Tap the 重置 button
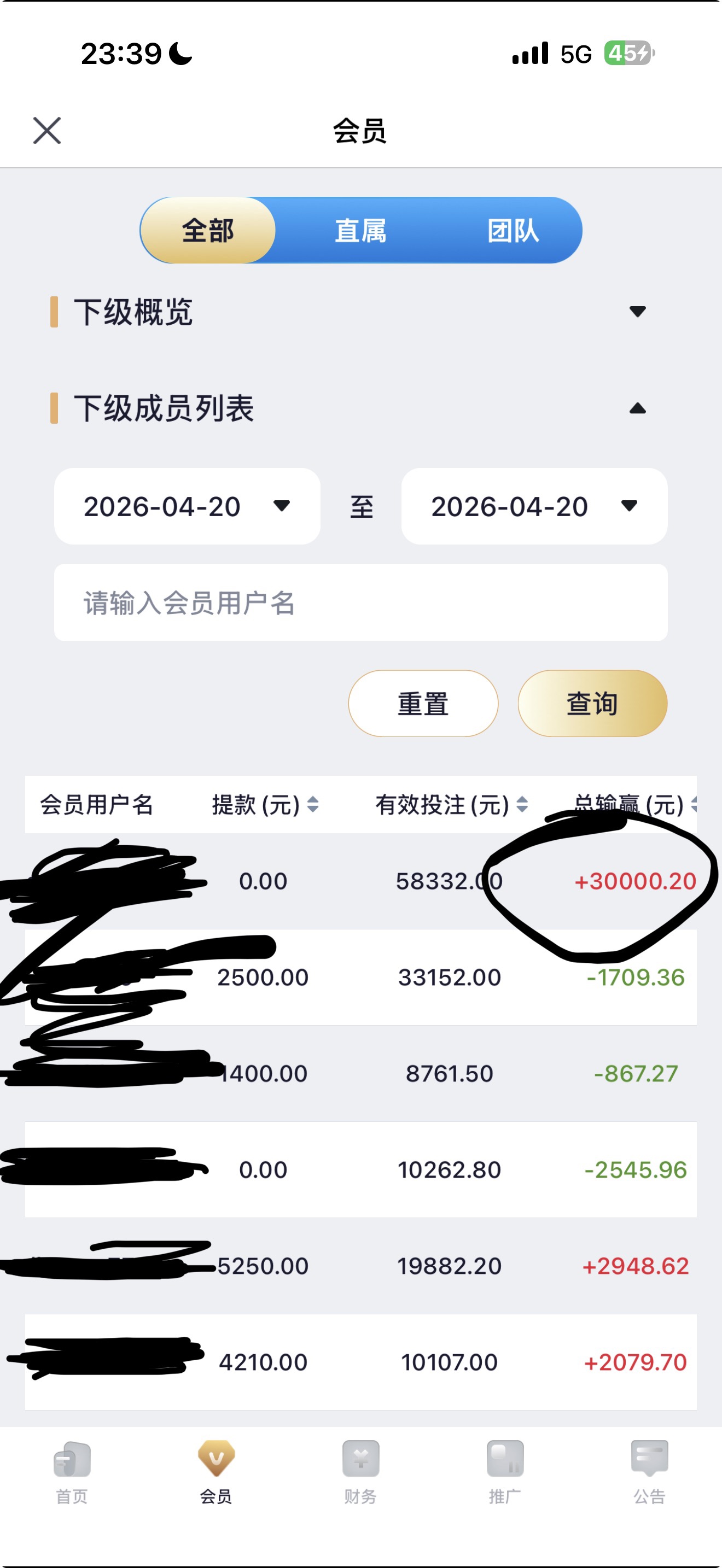This screenshot has width=722, height=1568. click(423, 703)
